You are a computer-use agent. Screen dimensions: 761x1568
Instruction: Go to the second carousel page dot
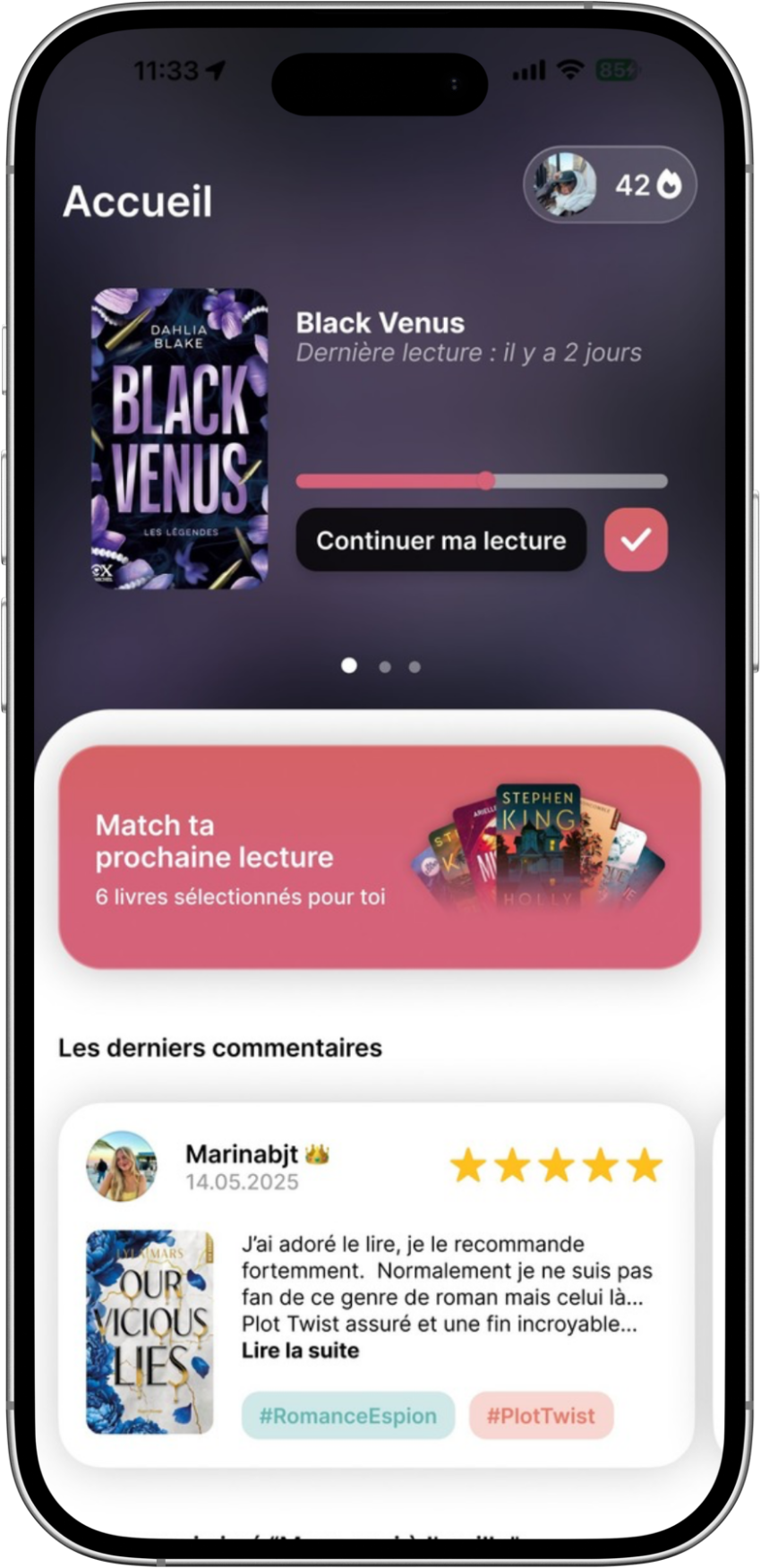tap(384, 666)
